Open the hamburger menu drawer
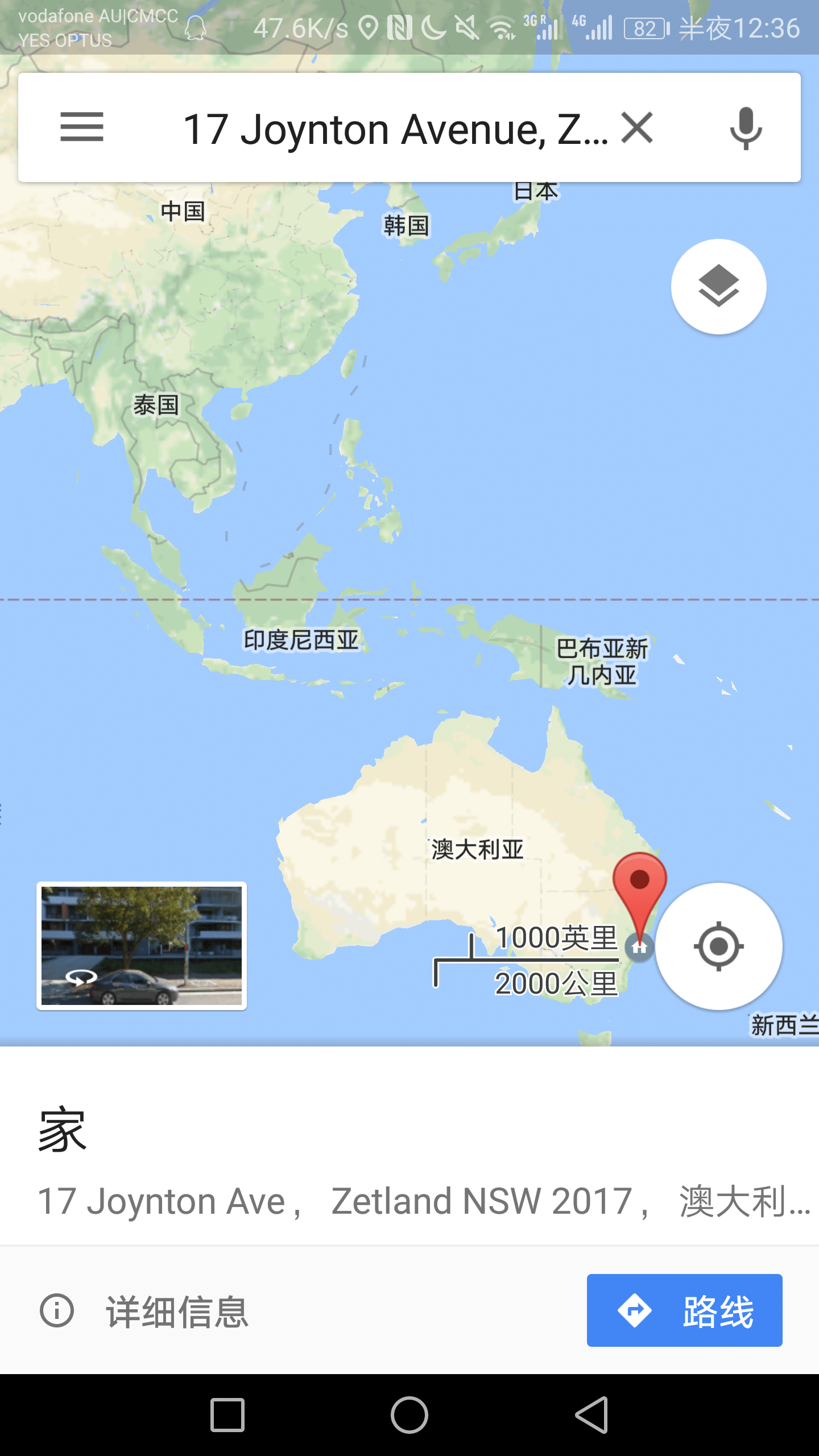The width and height of the screenshot is (819, 1456). (82, 127)
